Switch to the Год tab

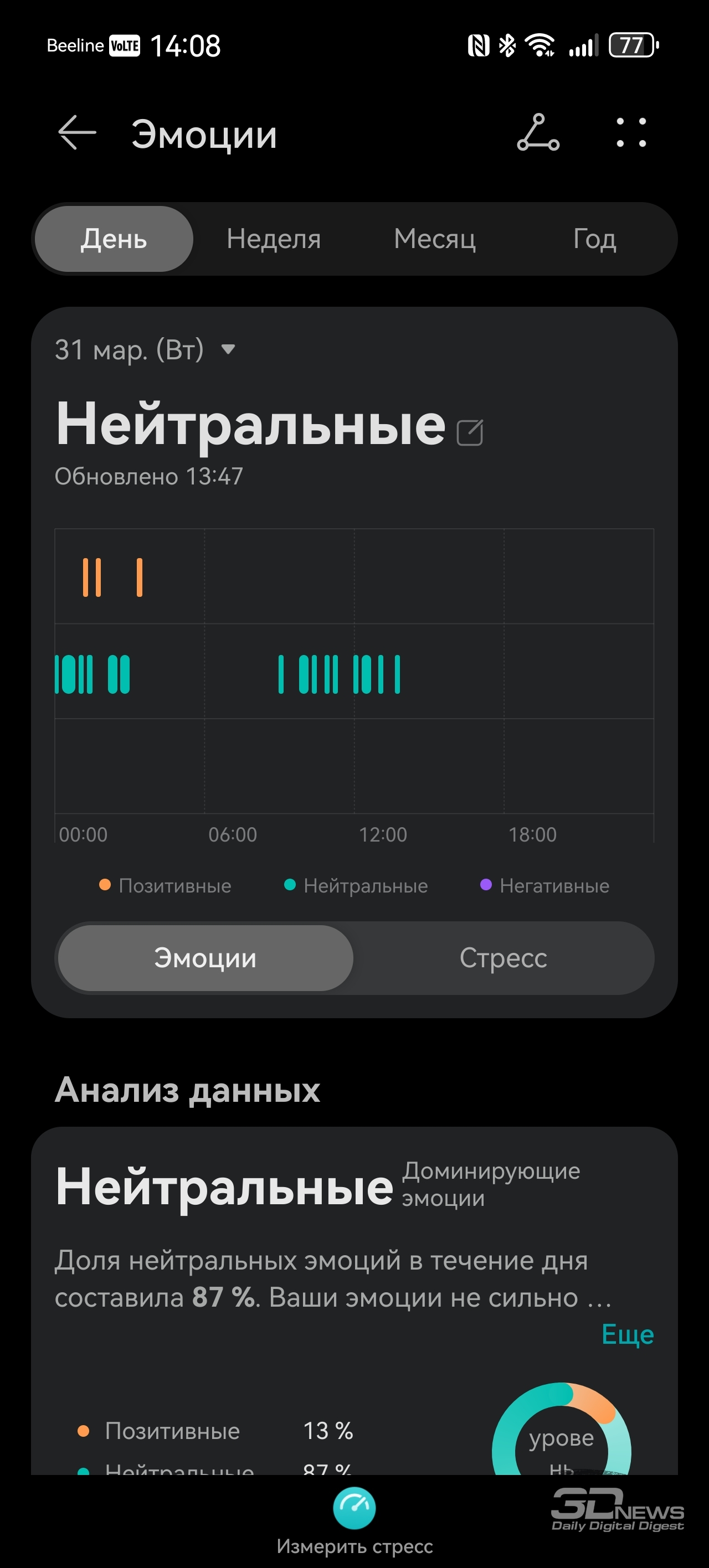pyautogui.click(x=594, y=239)
